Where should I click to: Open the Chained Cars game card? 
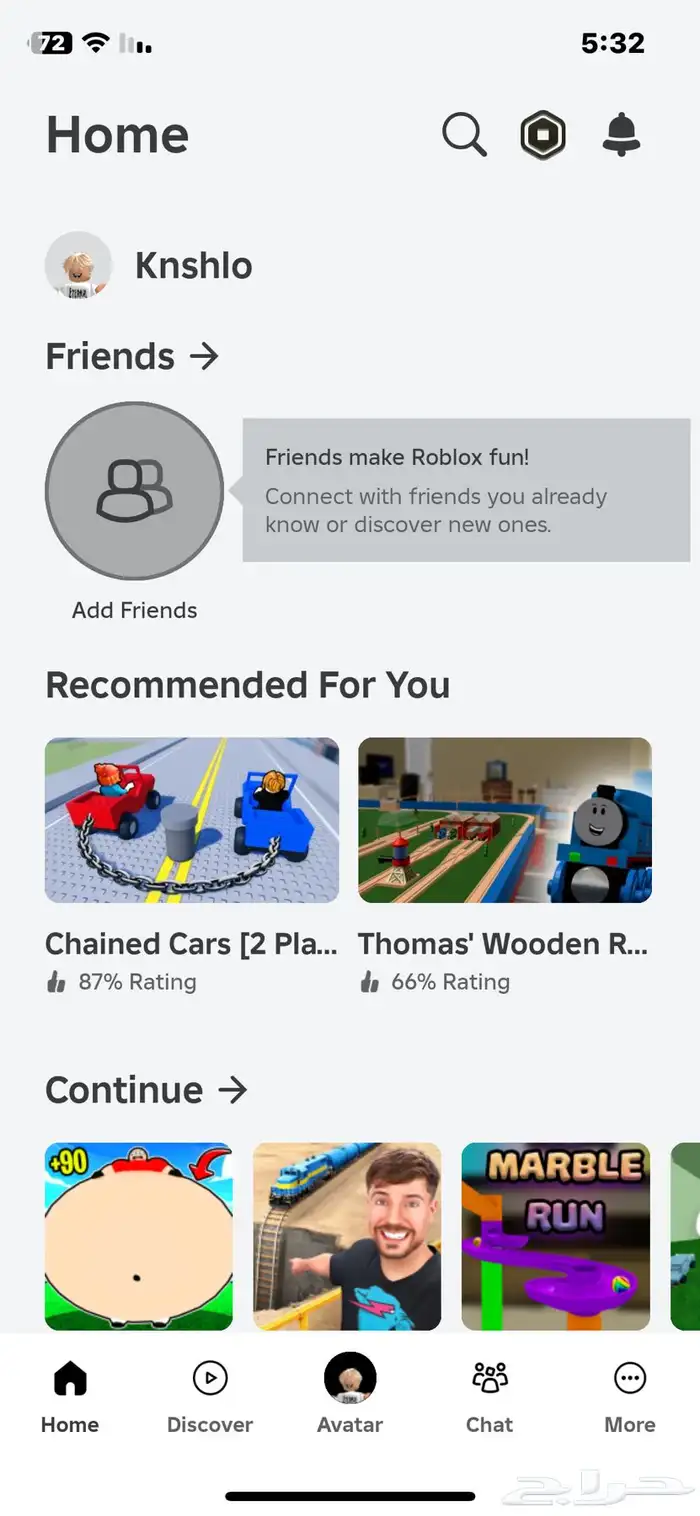click(x=192, y=820)
